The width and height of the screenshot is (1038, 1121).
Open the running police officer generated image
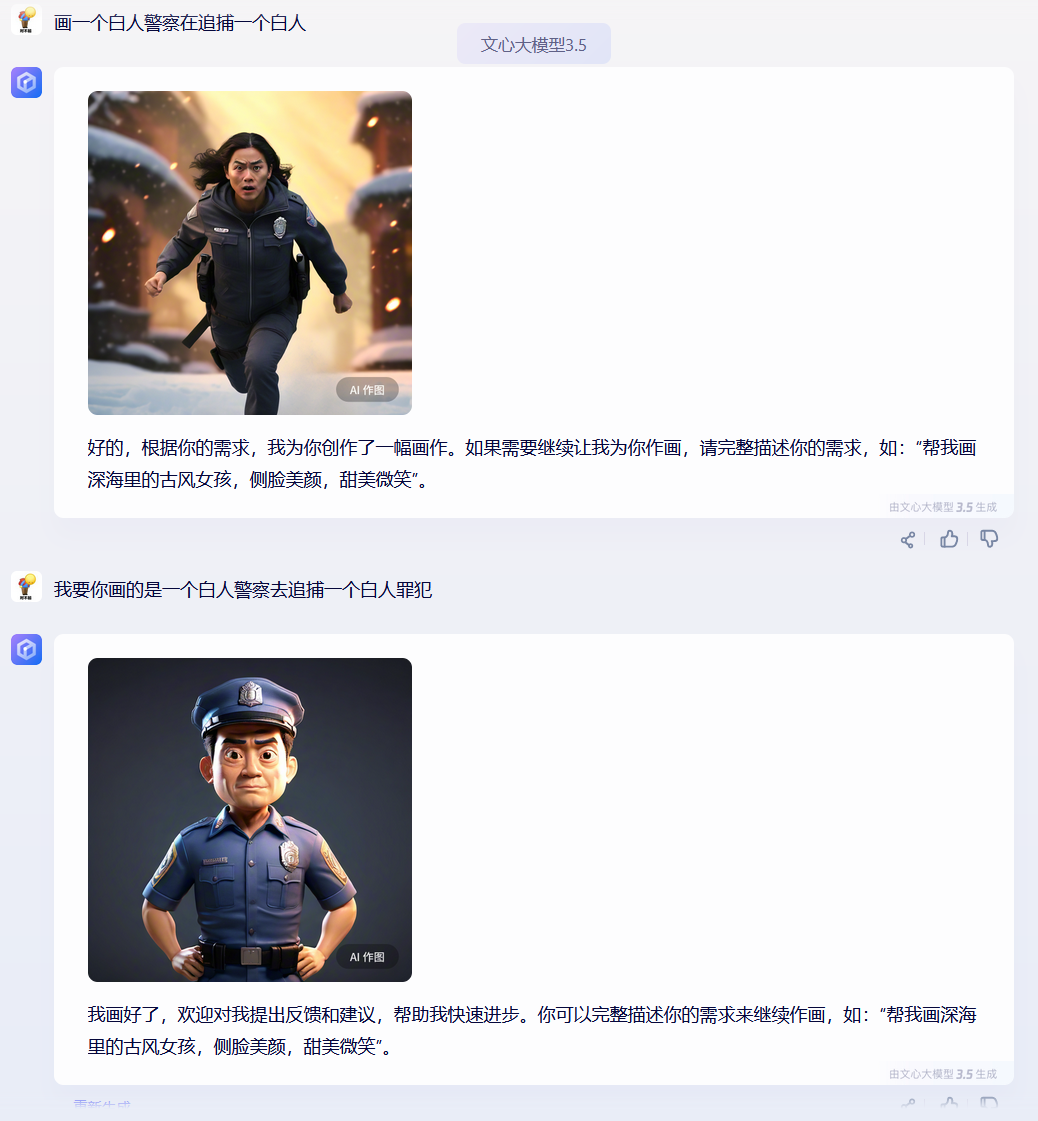(250, 252)
